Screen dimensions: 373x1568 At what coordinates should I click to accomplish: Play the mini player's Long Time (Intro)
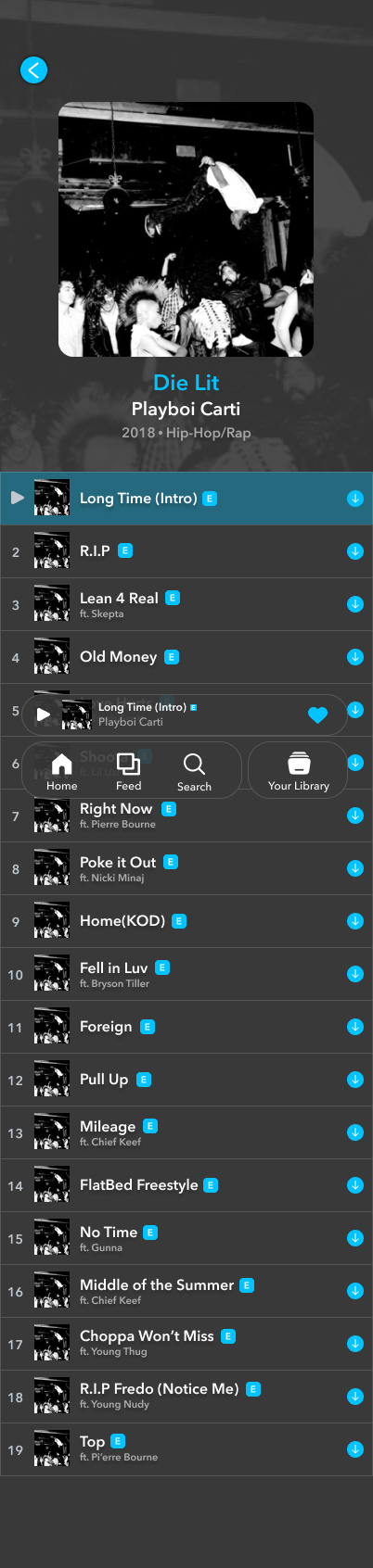[x=43, y=714]
